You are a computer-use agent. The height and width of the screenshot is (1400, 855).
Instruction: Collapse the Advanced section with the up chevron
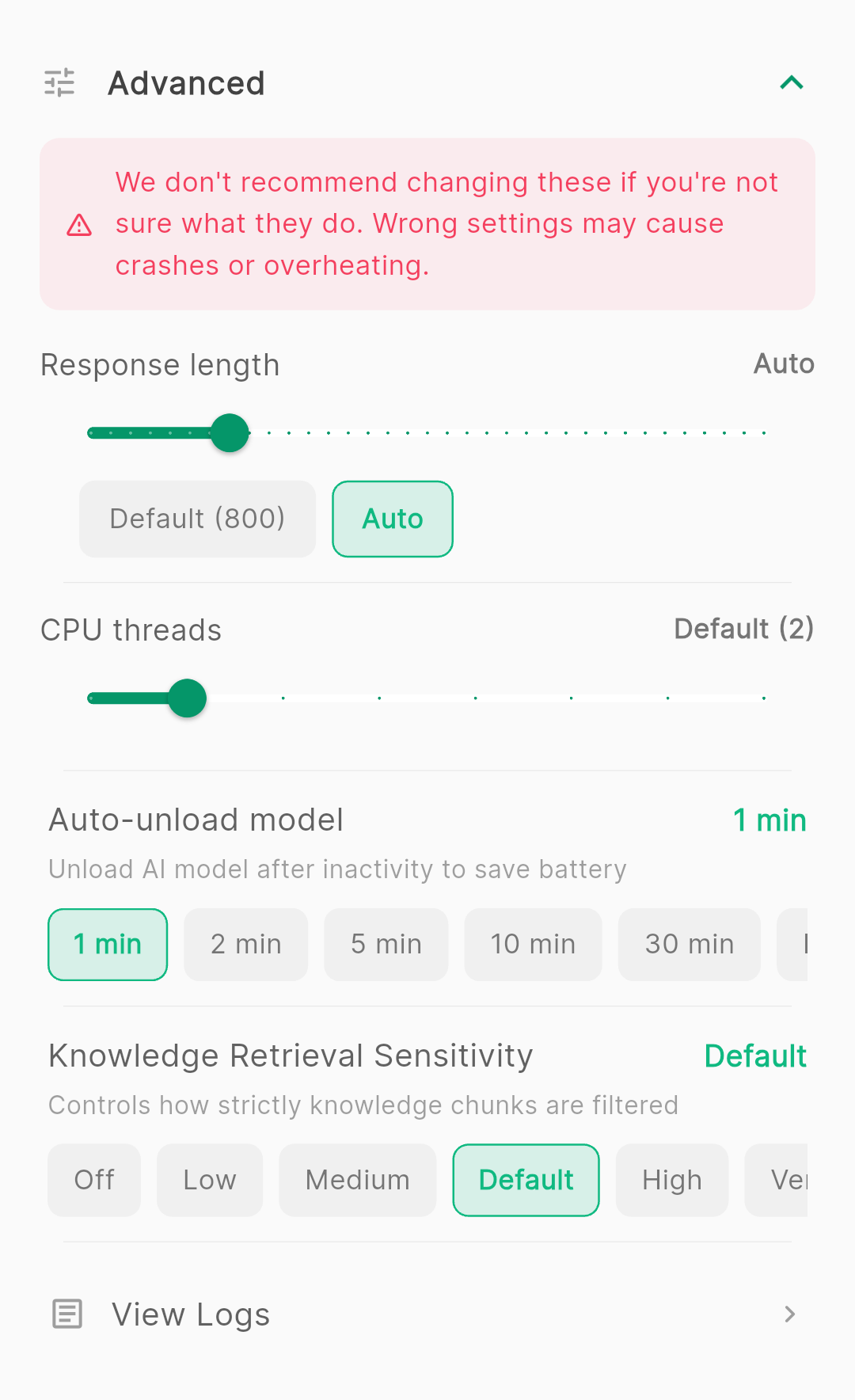coord(791,82)
